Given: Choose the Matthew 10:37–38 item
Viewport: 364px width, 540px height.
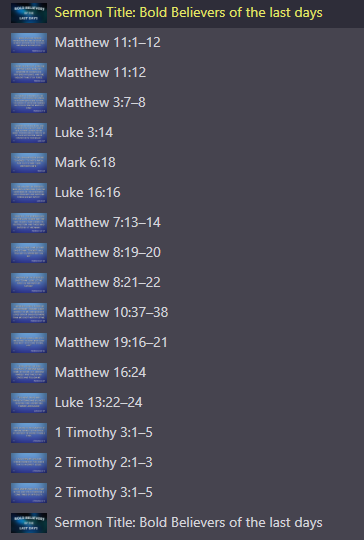Looking at the screenshot, I should (182, 312).
